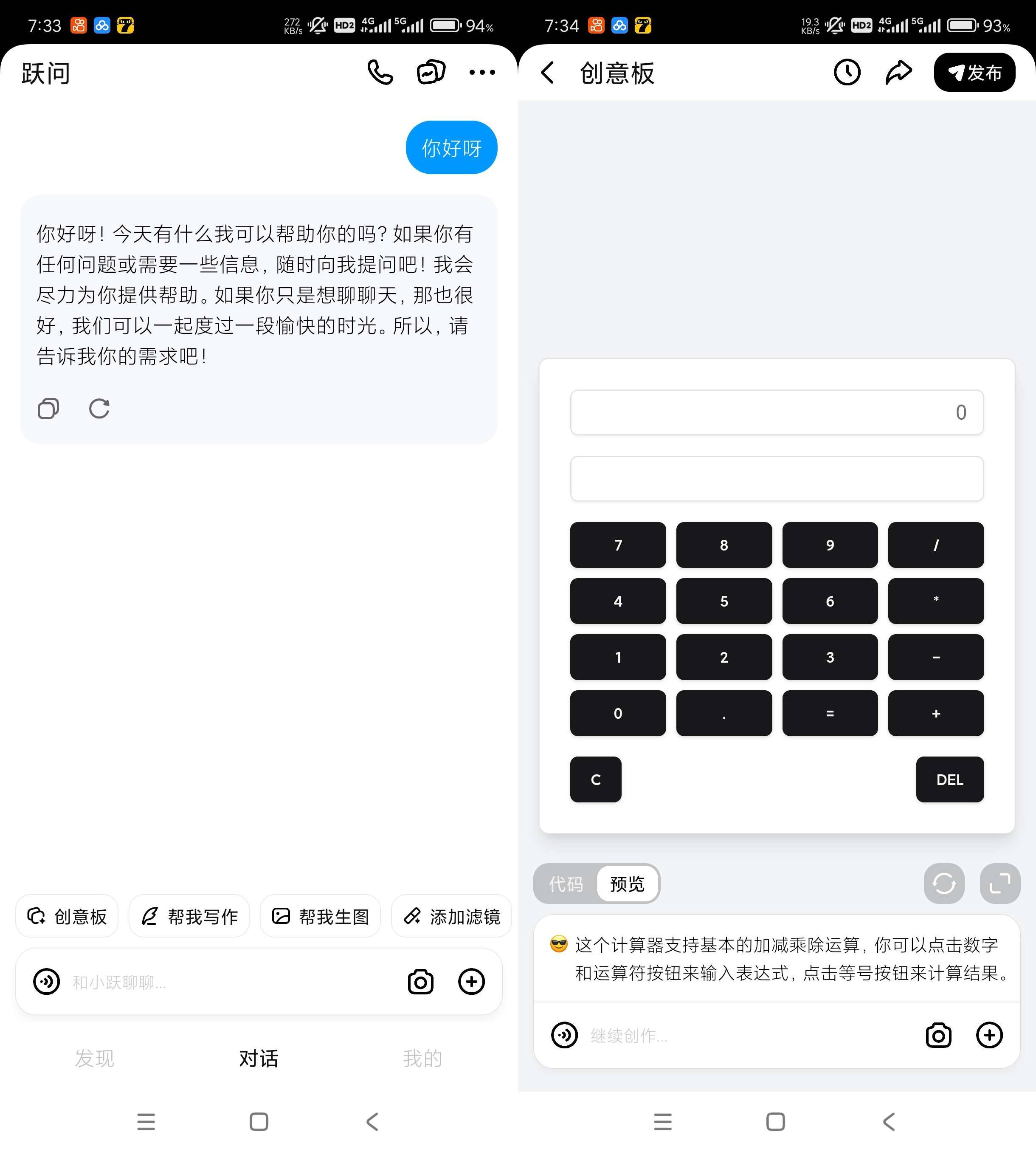The width and height of the screenshot is (1036, 1152).
Task: Open the overflow menu in 跃问
Action: [481, 72]
